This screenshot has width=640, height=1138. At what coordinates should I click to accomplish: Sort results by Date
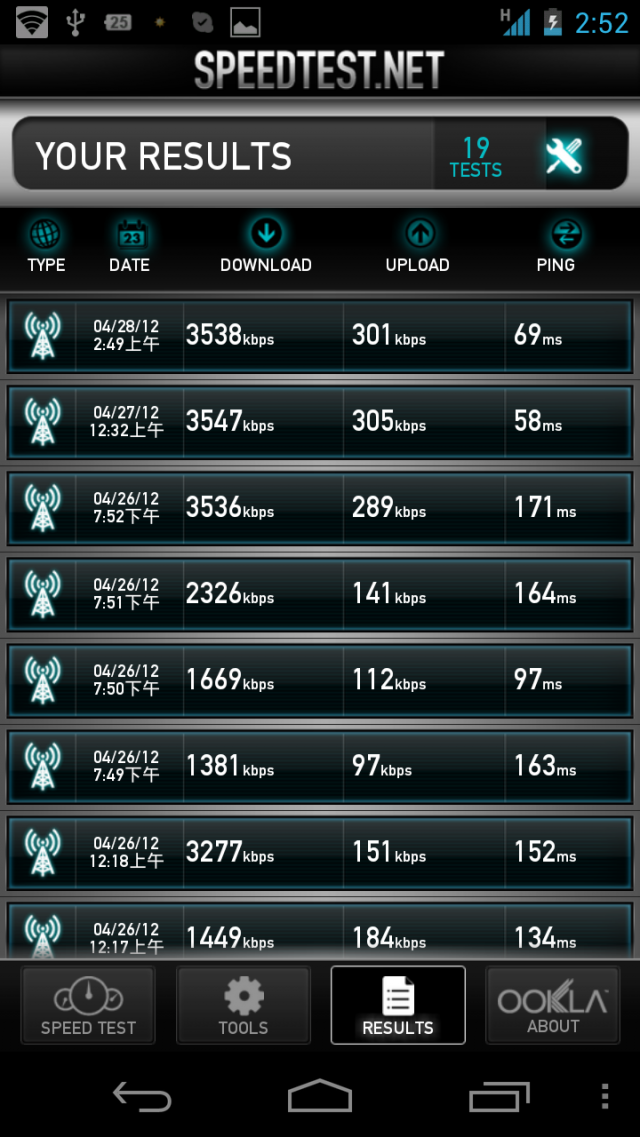pos(130,246)
